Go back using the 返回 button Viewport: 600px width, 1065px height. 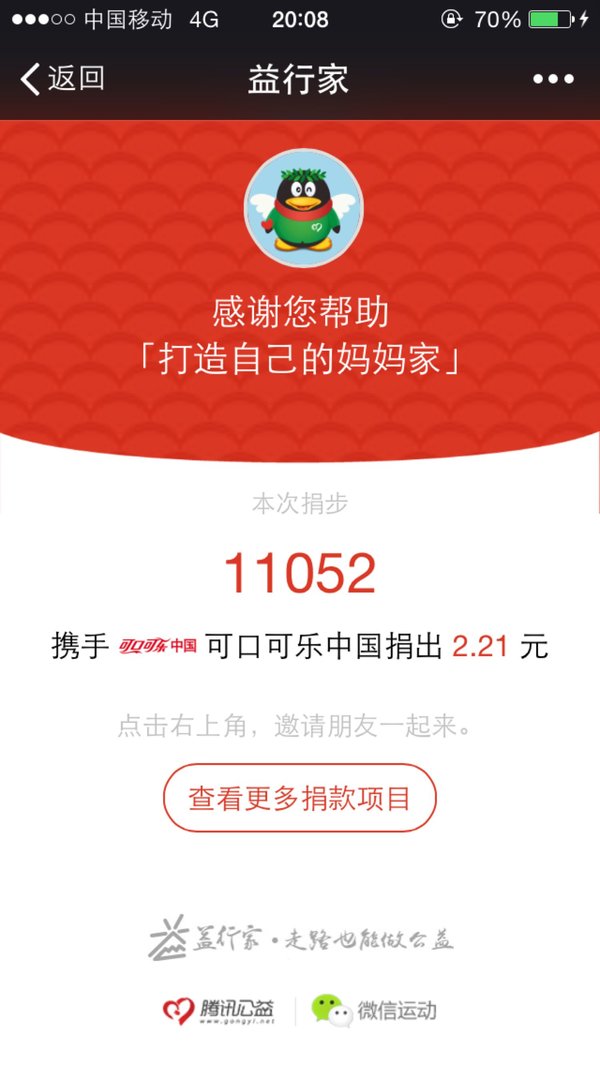63,79
